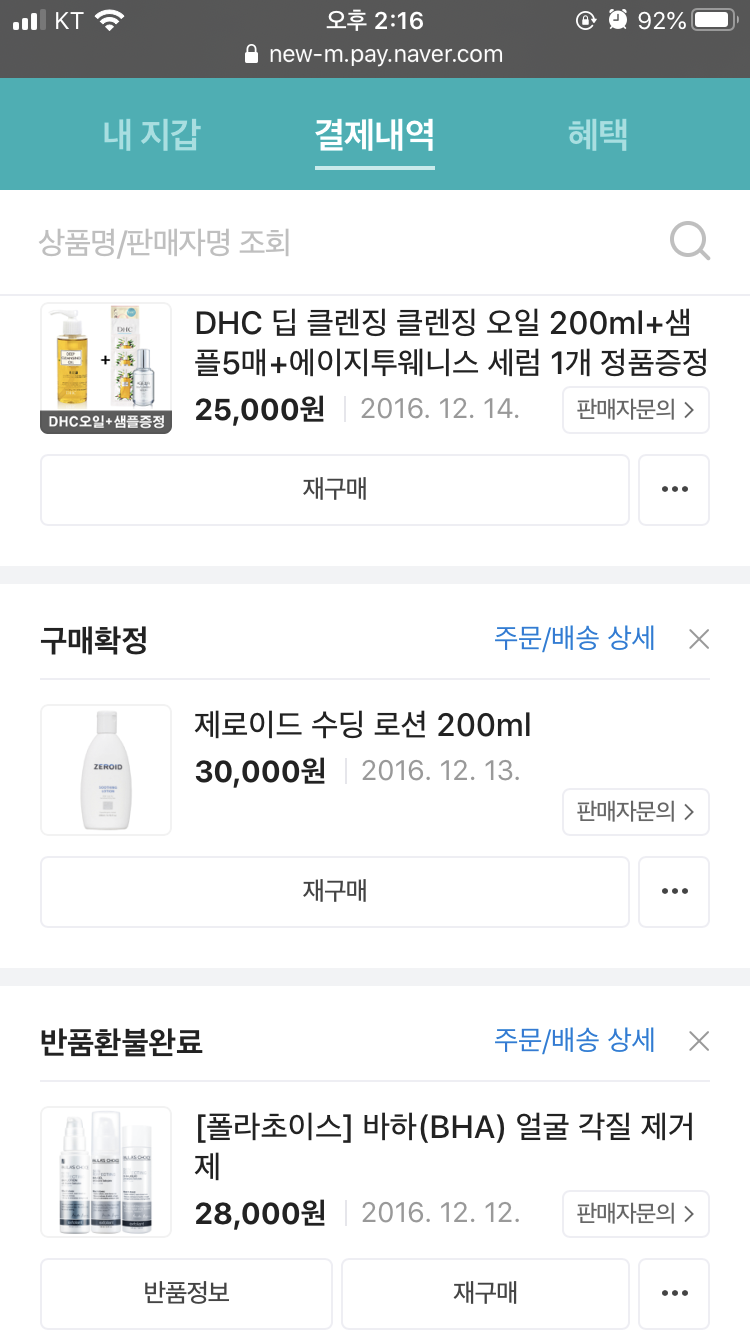This screenshot has height=1334, width=750.
Task: Open the 제로이드 수딩 로션 product image
Action: pyautogui.click(x=106, y=770)
